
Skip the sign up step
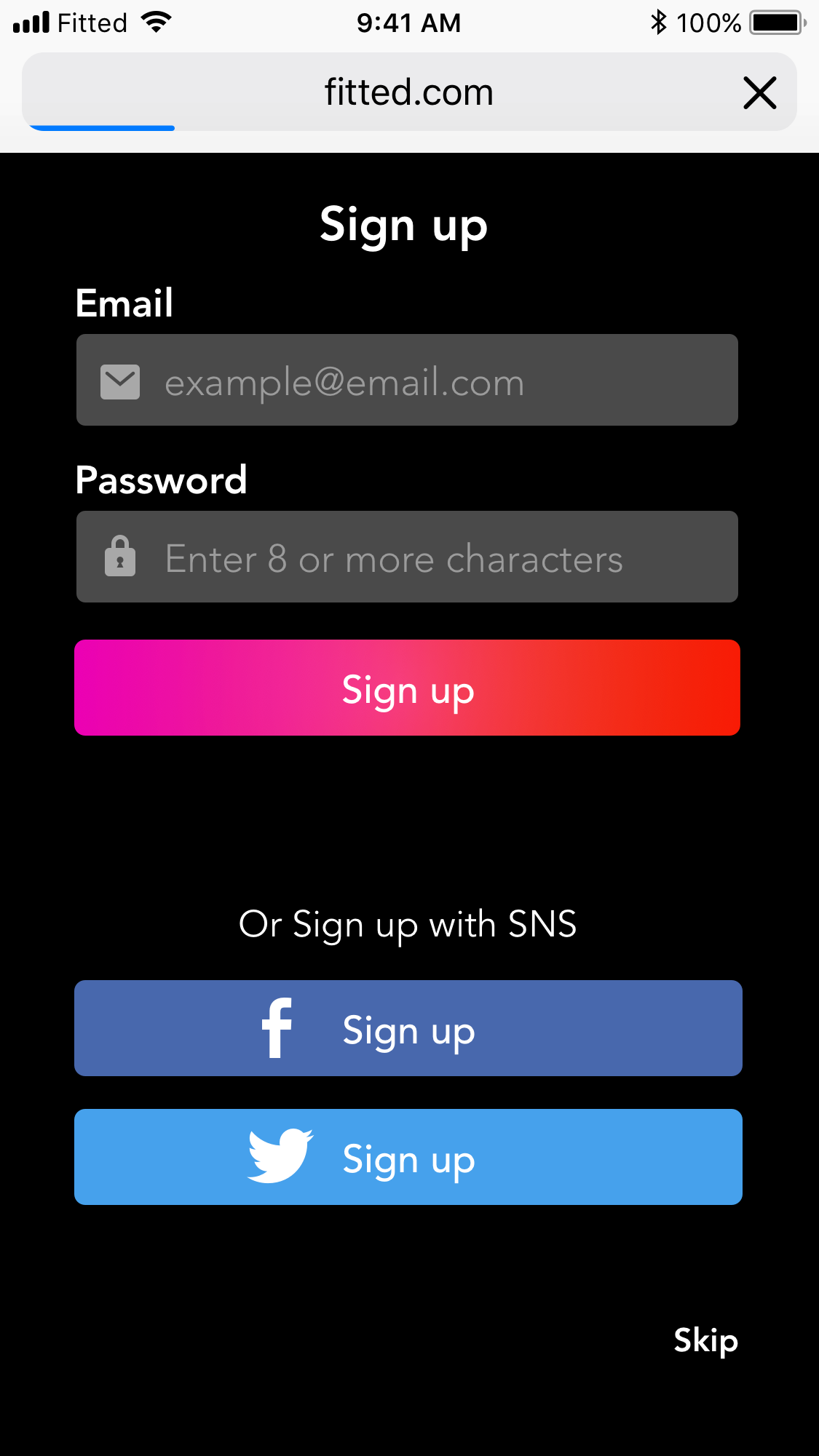[x=705, y=1341]
